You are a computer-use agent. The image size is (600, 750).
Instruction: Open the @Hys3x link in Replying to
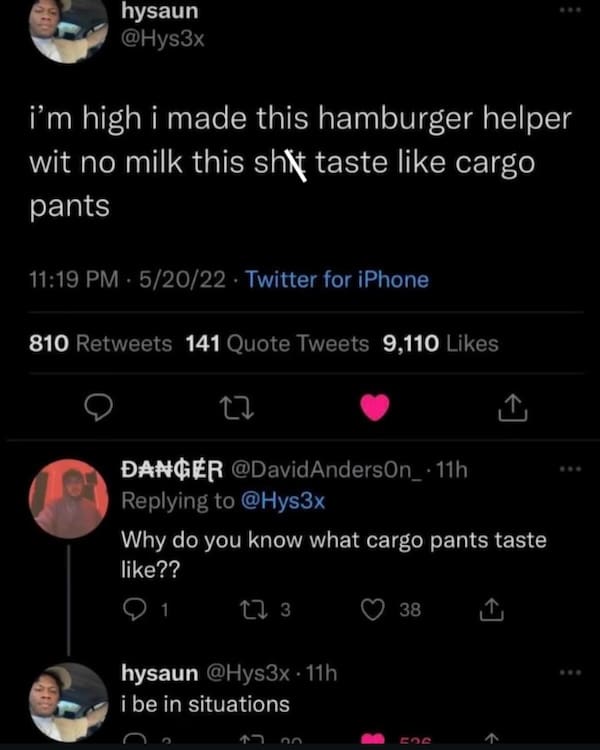point(283,501)
